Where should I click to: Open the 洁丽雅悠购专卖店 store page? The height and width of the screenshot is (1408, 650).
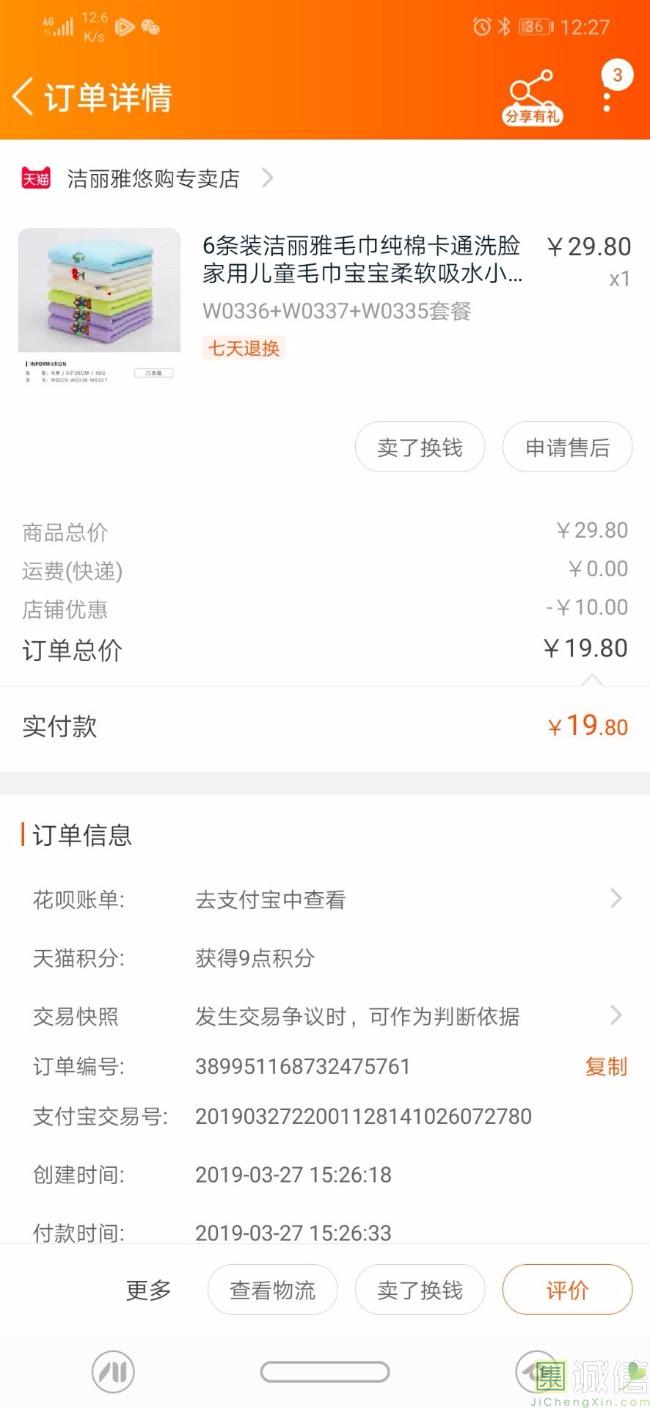[x=153, y=179]
